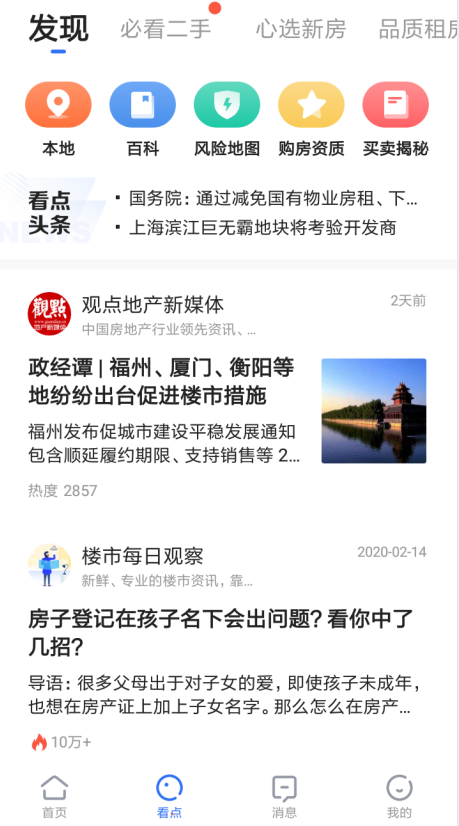Select the 看点 tab in the bottom bar
The width and height of the screenshot is (459, 826).
169,796
